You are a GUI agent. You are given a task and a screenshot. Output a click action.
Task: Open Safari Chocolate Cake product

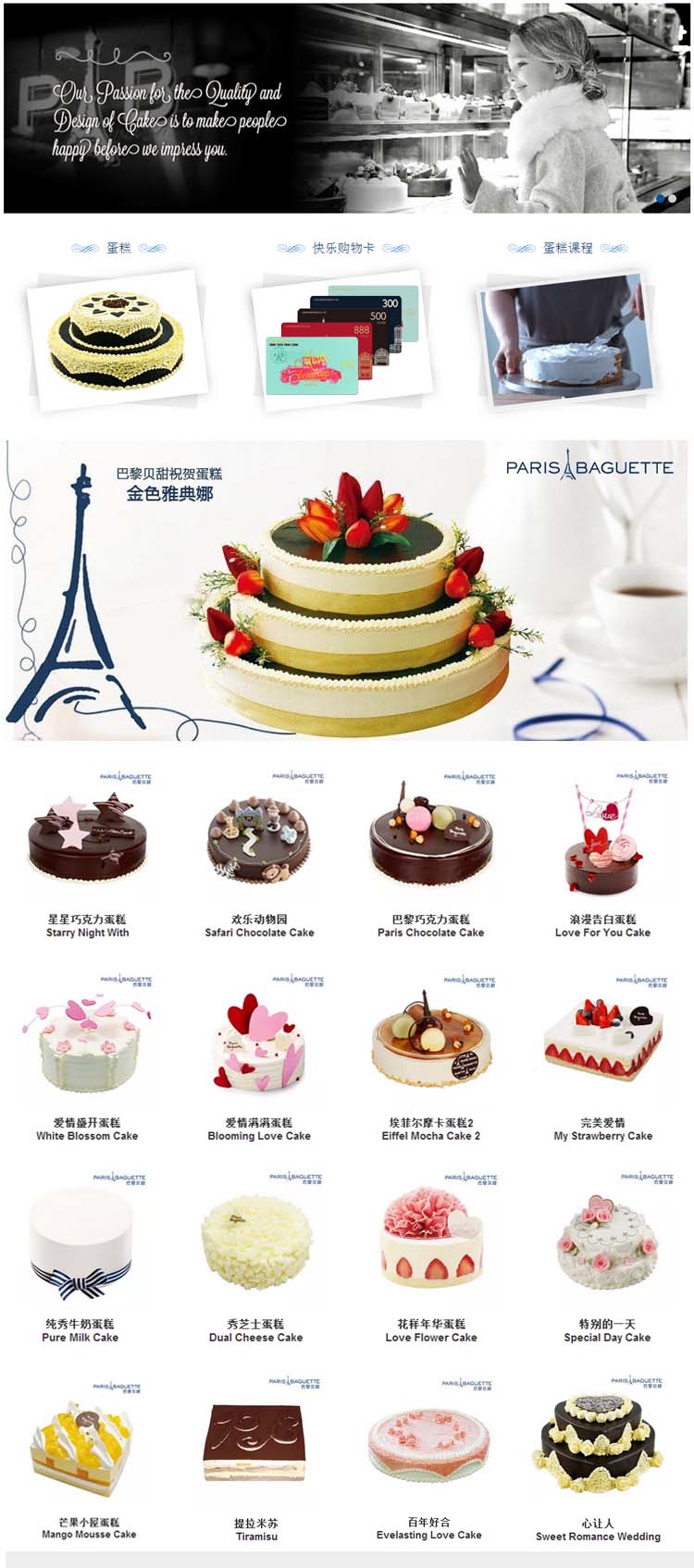click(x=259, y=844)
